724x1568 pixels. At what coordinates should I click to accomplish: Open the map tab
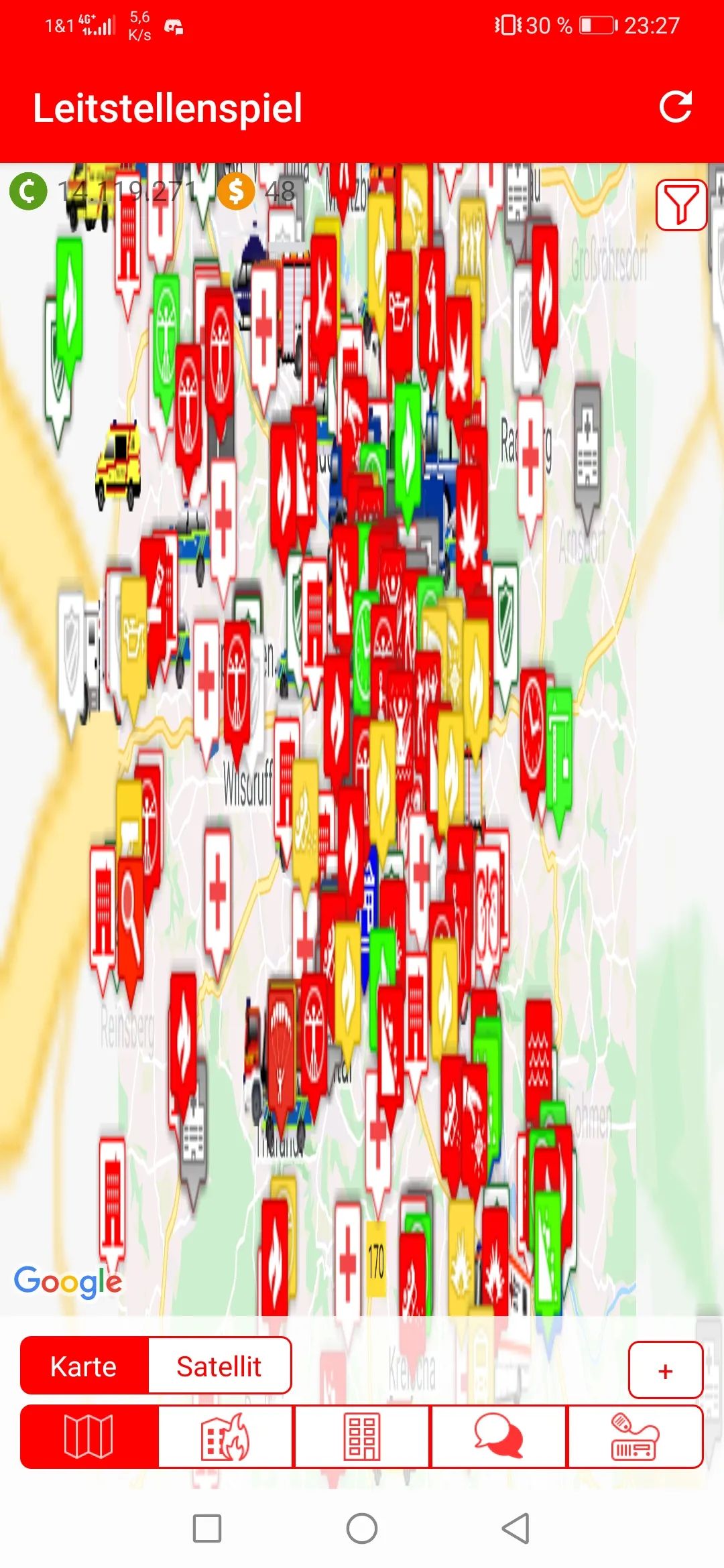point(89,1437)
